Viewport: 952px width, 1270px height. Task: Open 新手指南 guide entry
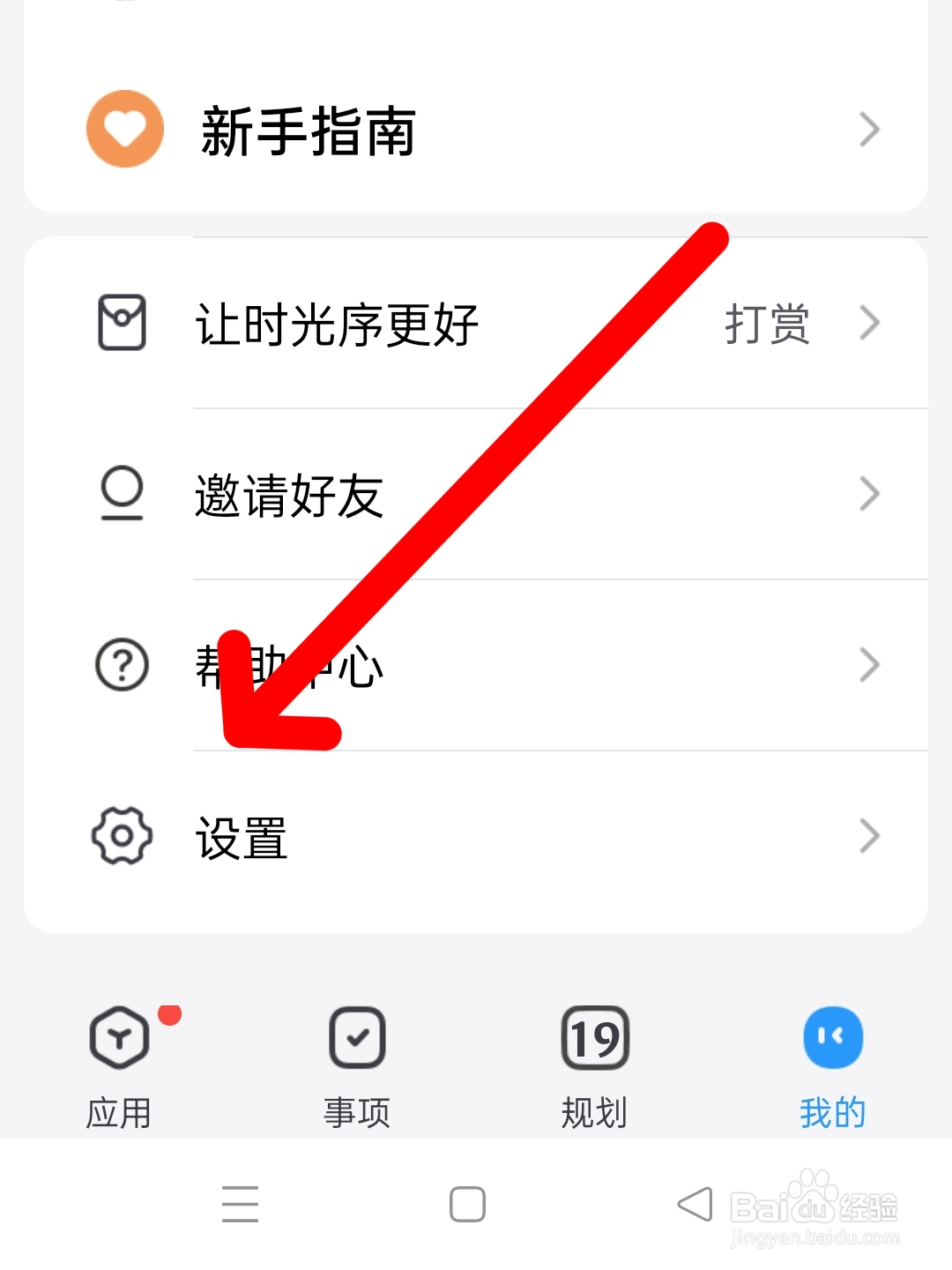309,132
